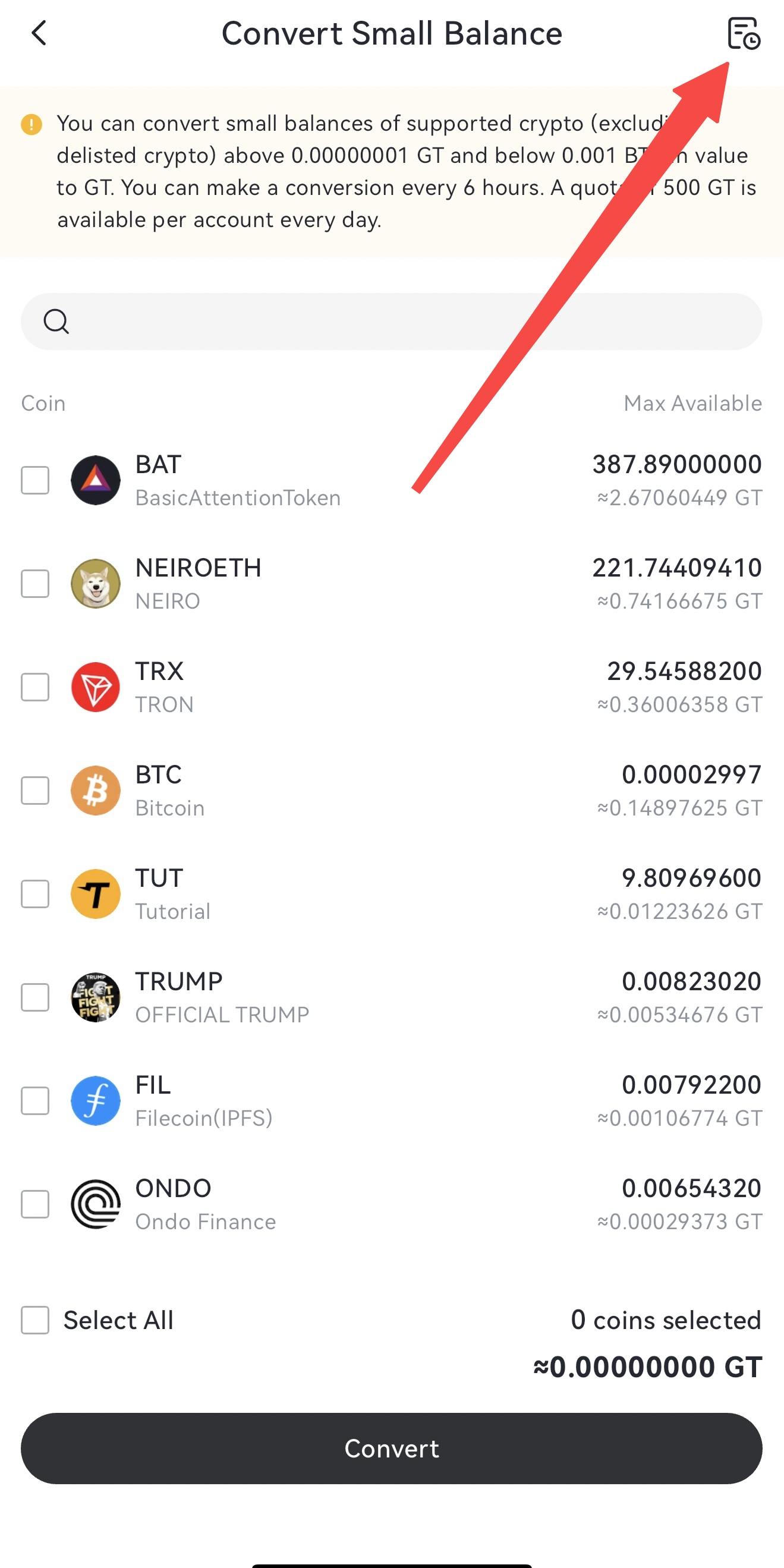Enable the Select All checkbox
The height and width of the screenshot is (1568, 784).
tap(35, 1320)
